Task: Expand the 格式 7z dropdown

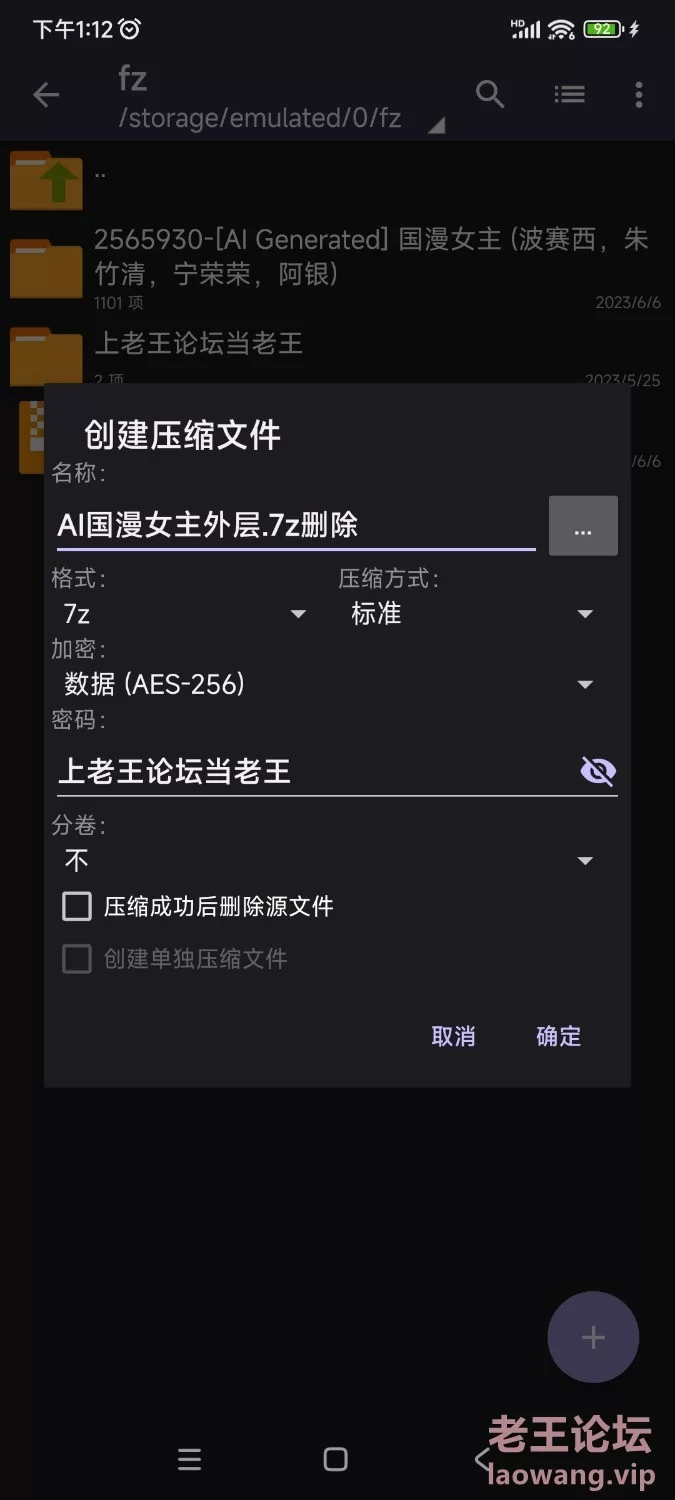Action: pos(184,614)
